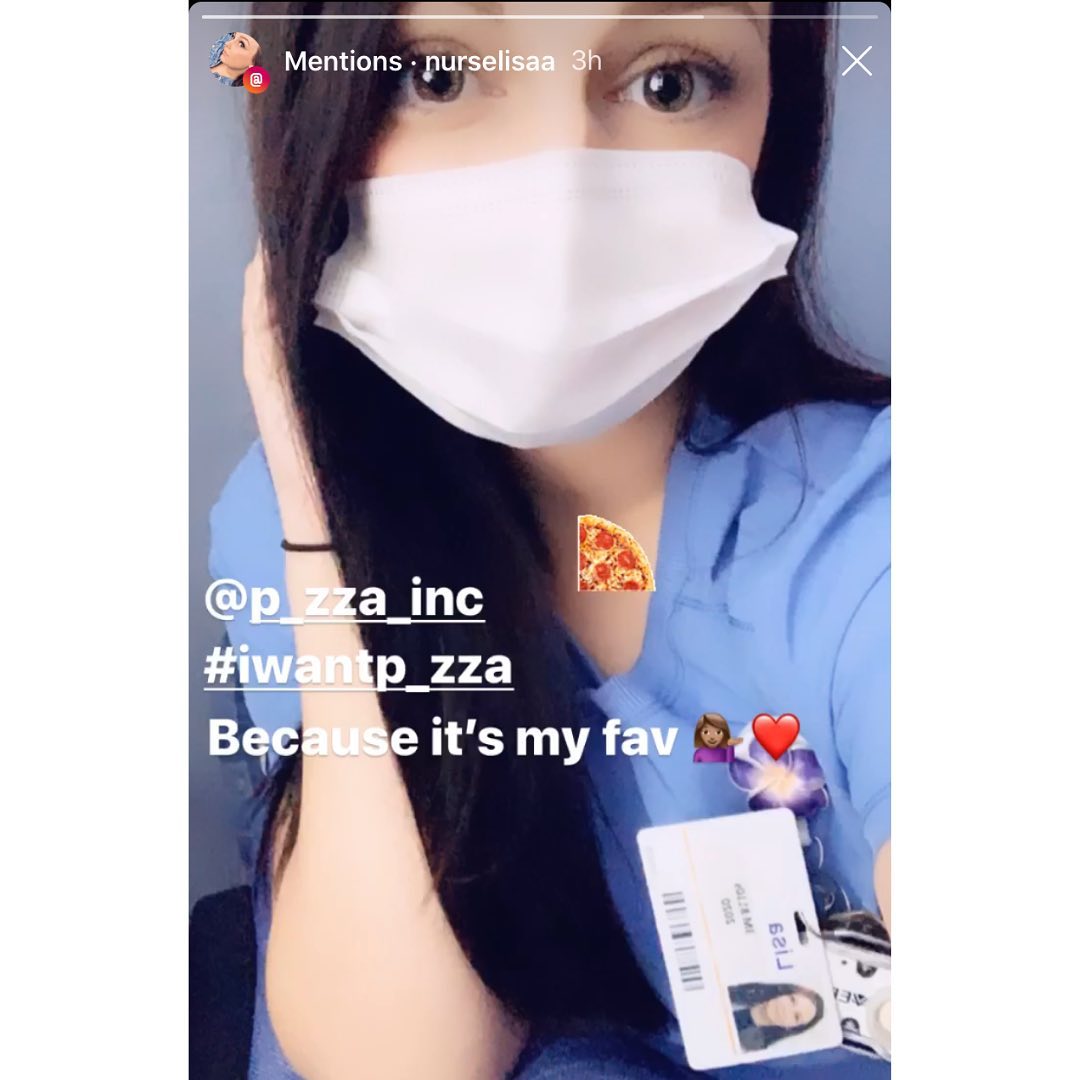Close the story viewer
This screenshot has width=1080, height=1080.
(857, 62)
